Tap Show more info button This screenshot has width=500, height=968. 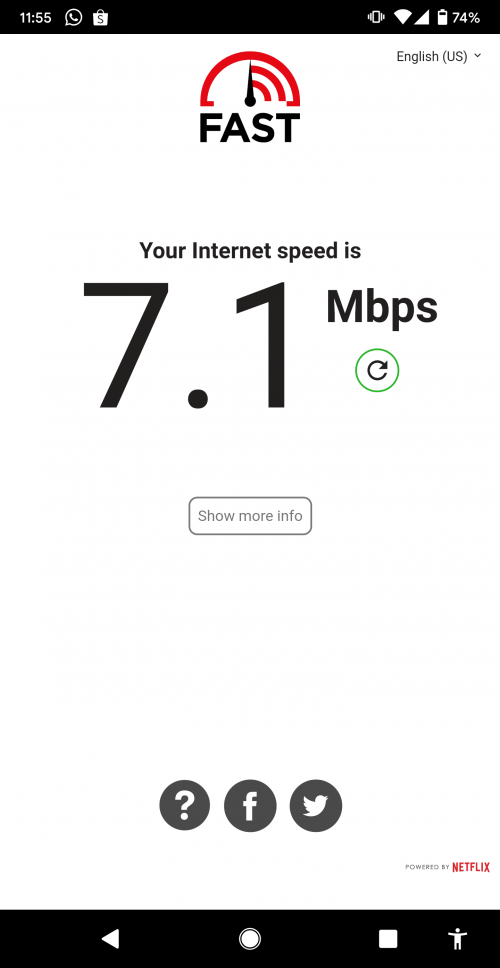(x=250, y=515)
